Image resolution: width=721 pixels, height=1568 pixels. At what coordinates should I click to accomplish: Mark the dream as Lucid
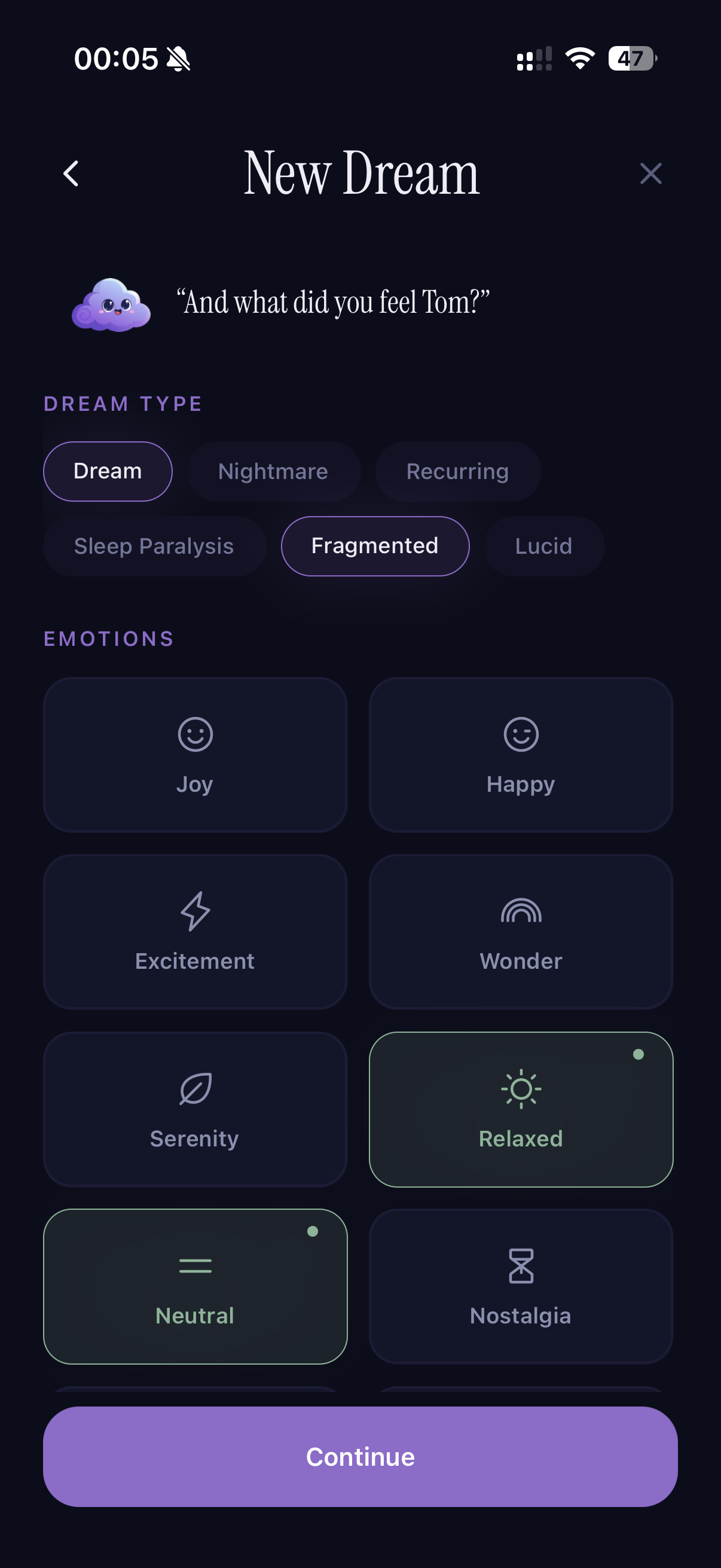tap(543, 546)
